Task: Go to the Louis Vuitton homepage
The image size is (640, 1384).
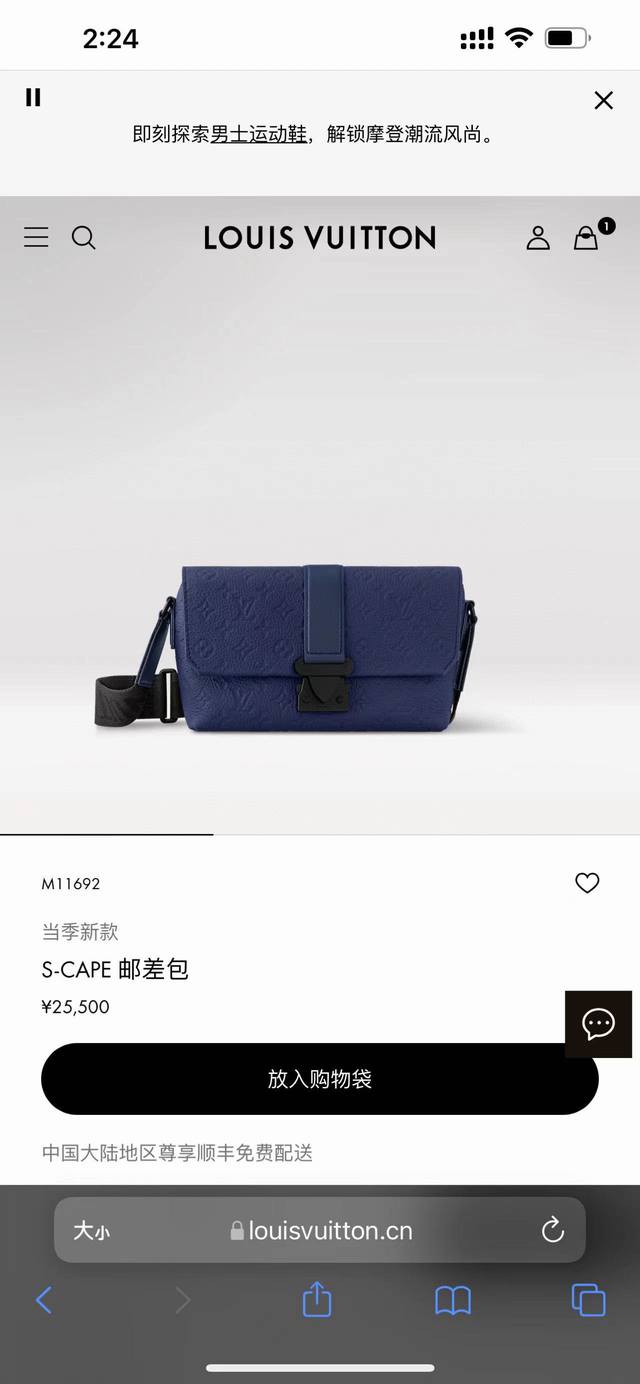Action: point(320,238)
